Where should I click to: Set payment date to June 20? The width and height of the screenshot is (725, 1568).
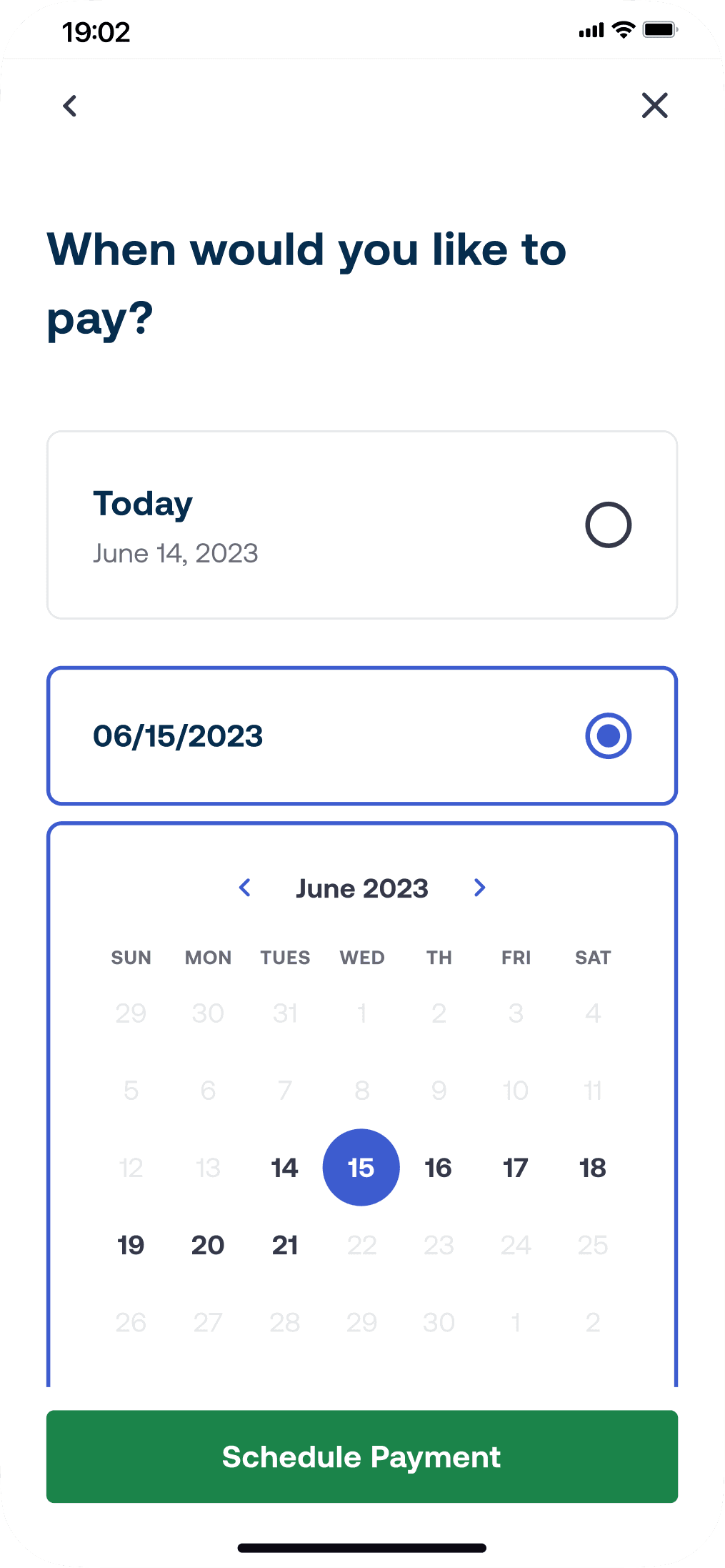[x=208, y=1245]
